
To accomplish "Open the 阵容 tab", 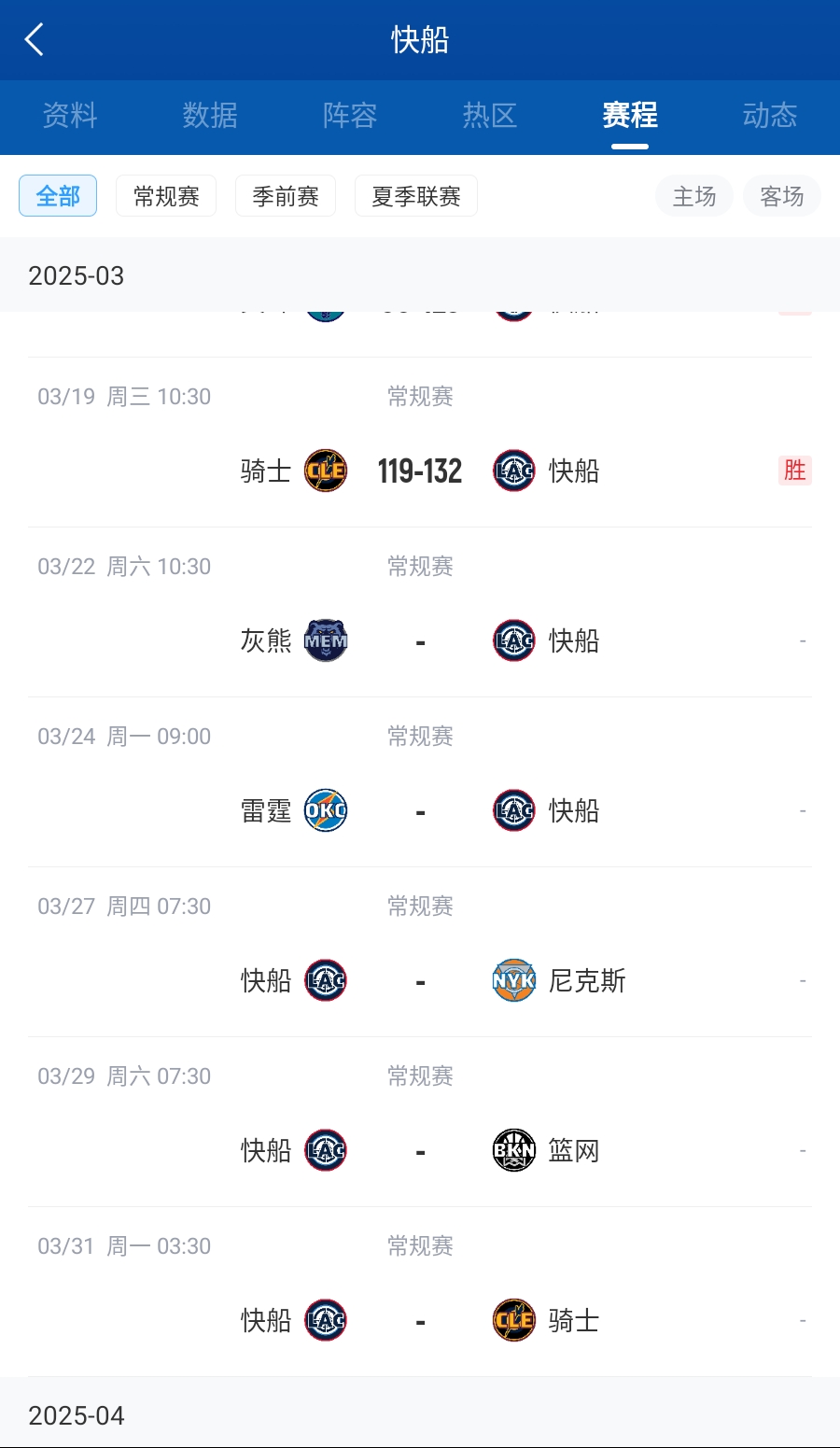I will [350, 116].
